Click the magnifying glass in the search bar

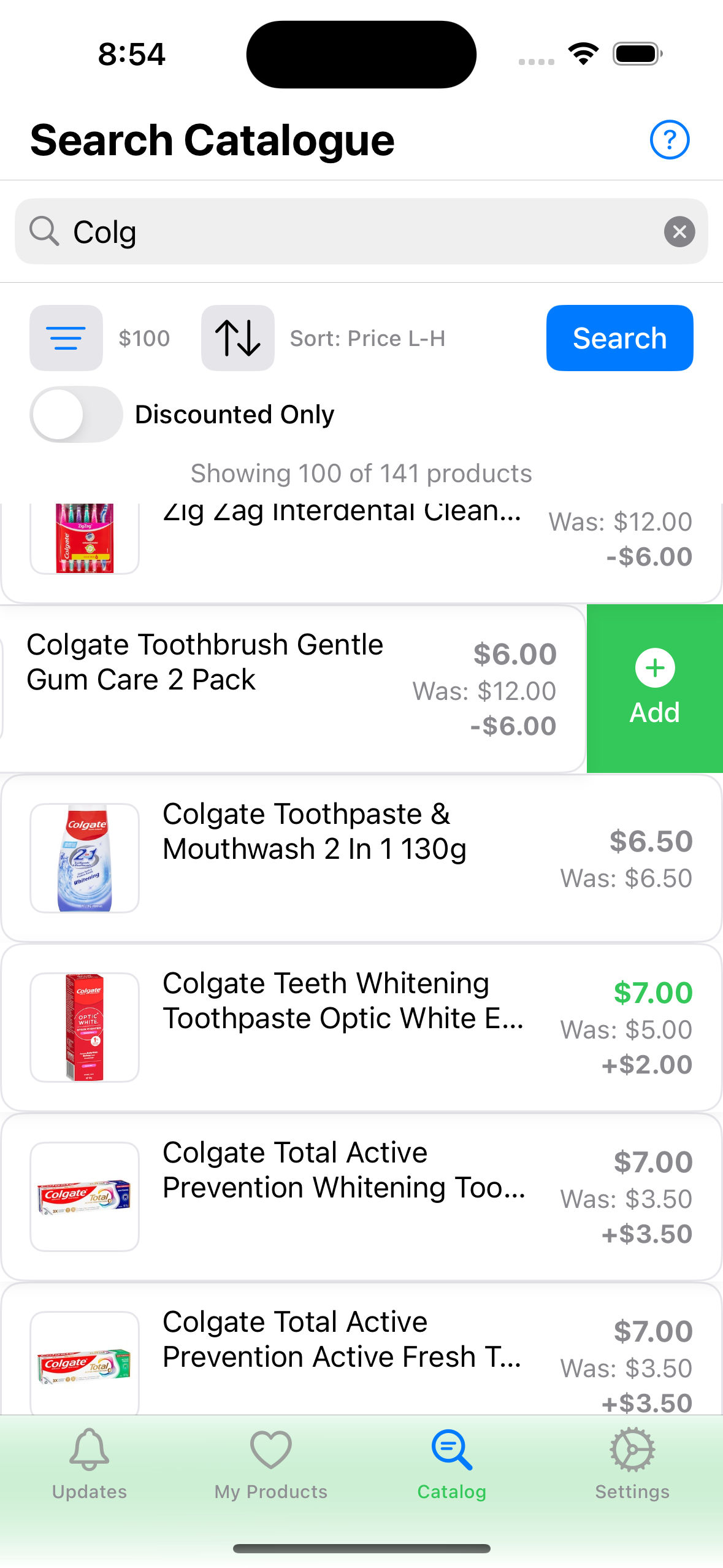[x=43, y=231]
